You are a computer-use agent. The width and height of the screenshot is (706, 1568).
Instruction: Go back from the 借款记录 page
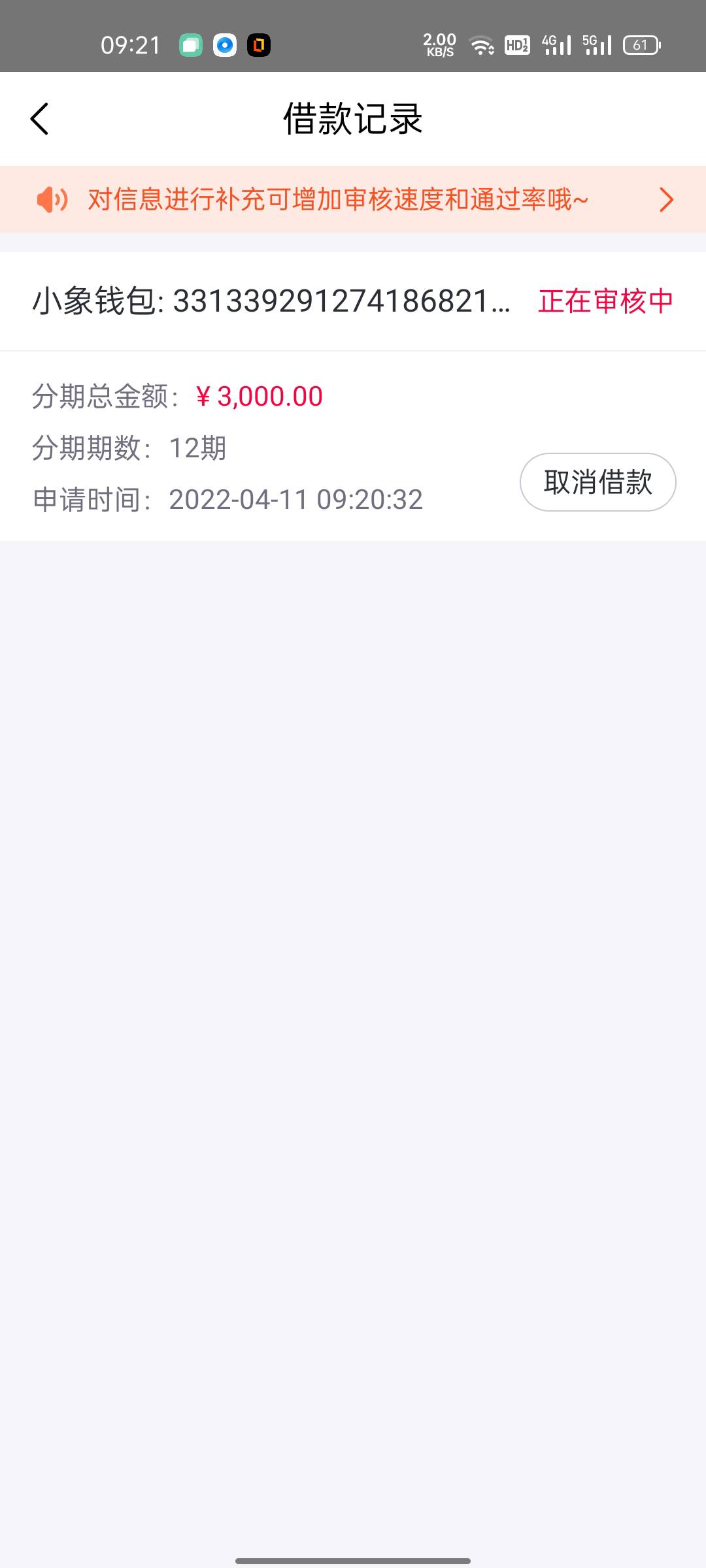(40, 119)
